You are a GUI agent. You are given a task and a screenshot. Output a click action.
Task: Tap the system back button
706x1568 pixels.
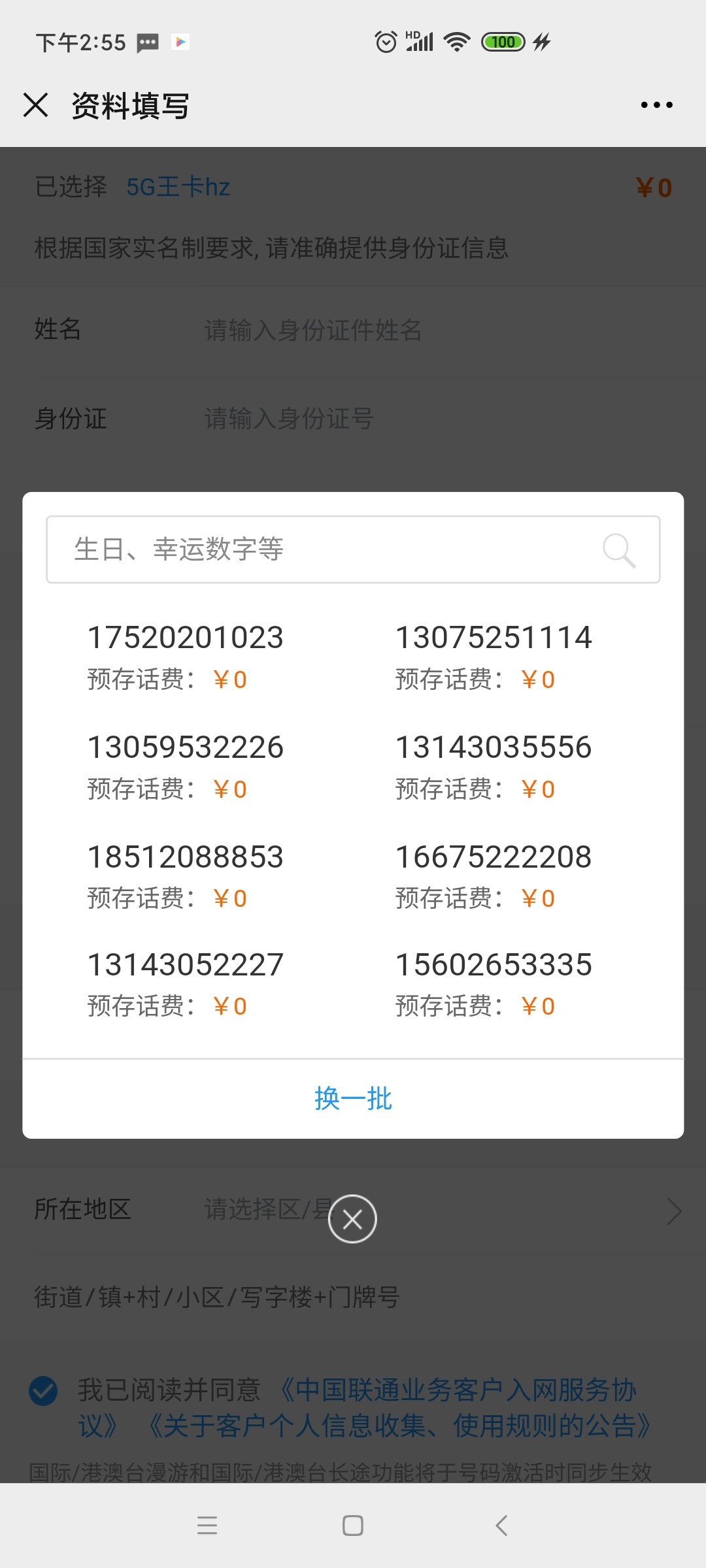click(x=501, y=1526)
